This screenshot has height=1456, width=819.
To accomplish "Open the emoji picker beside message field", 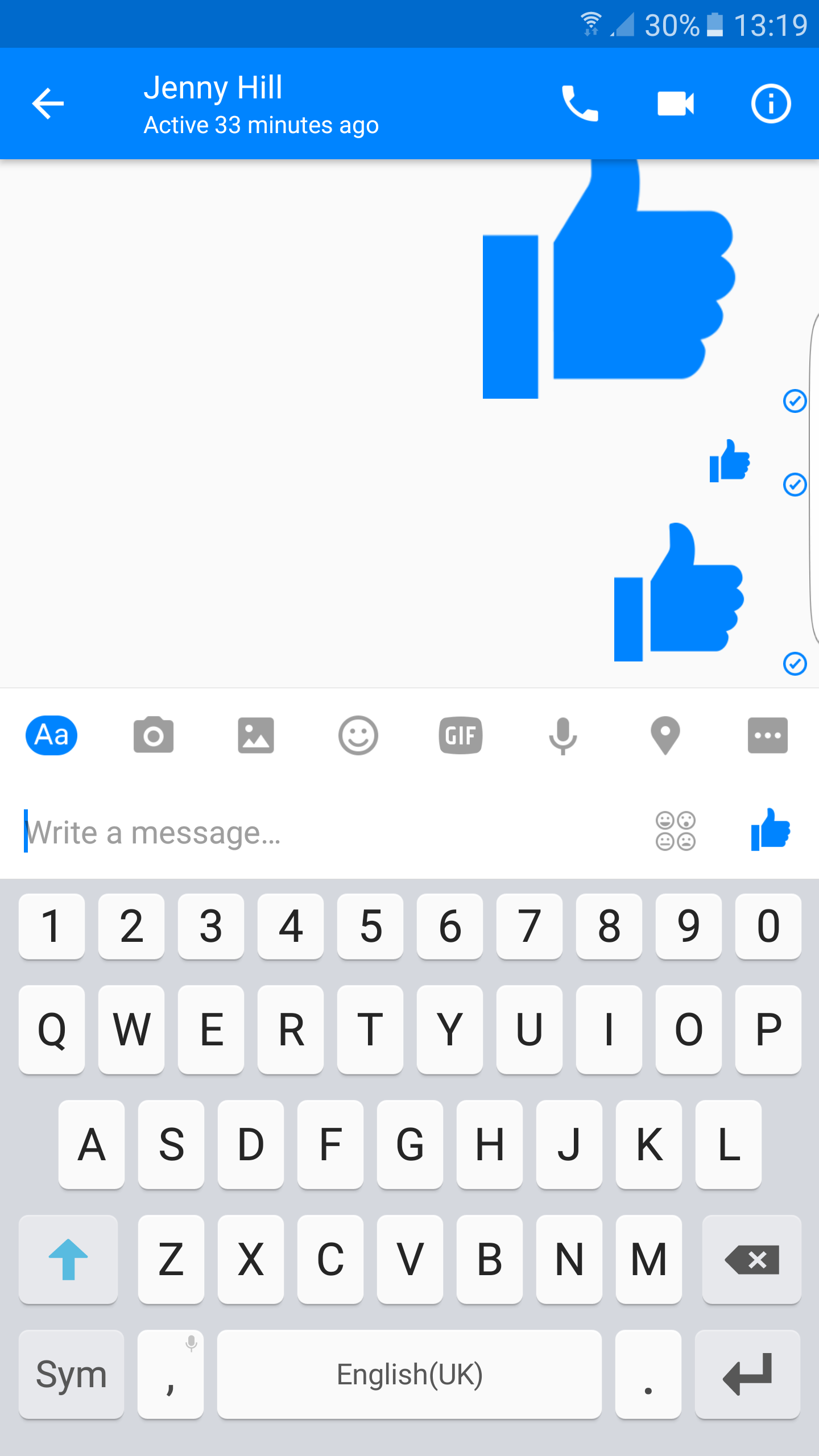I will (676, 831).
